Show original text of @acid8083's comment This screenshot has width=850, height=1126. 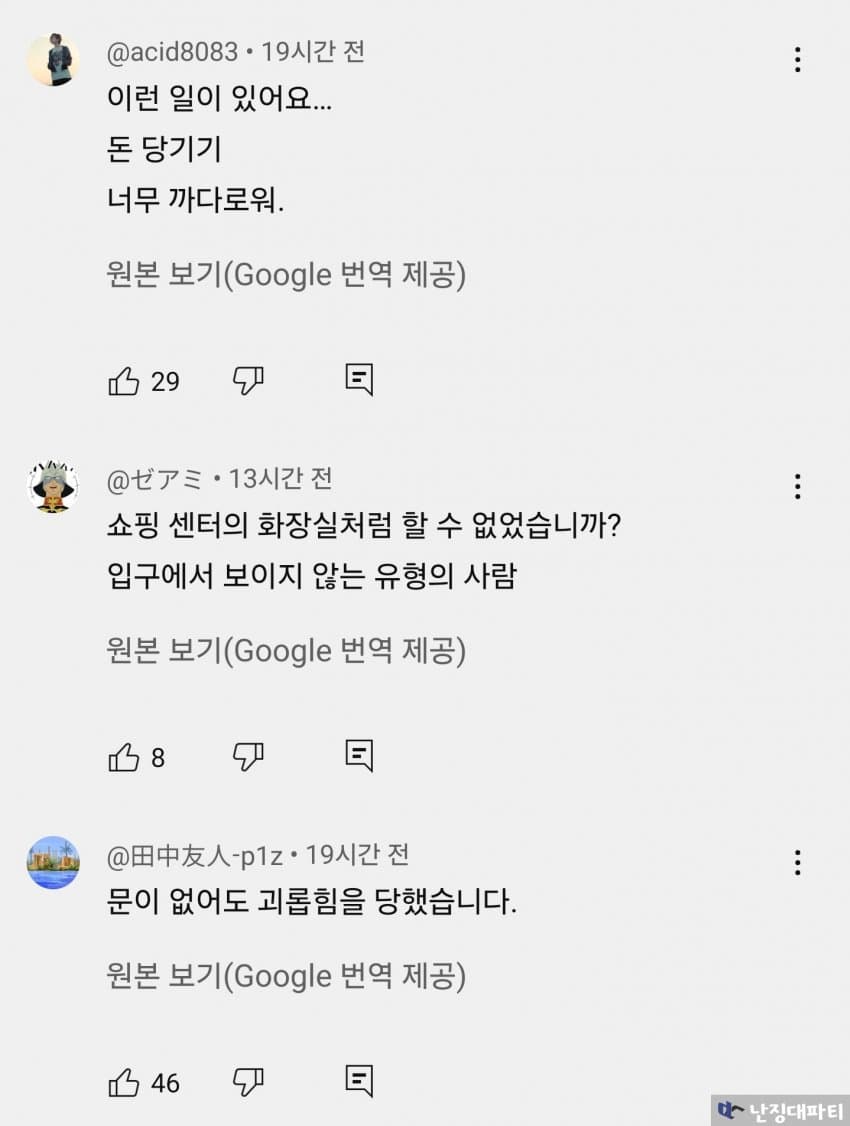pos(286,274)
